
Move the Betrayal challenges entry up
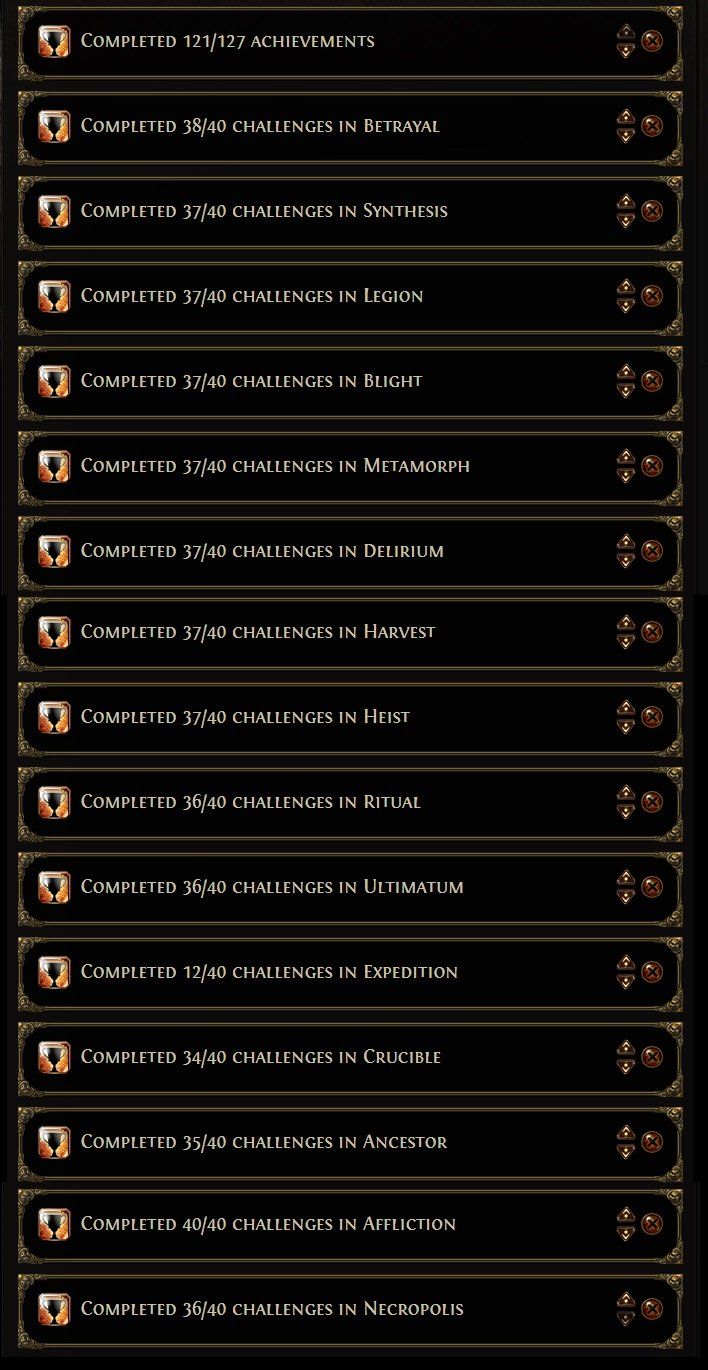click(x=626, y=117)
